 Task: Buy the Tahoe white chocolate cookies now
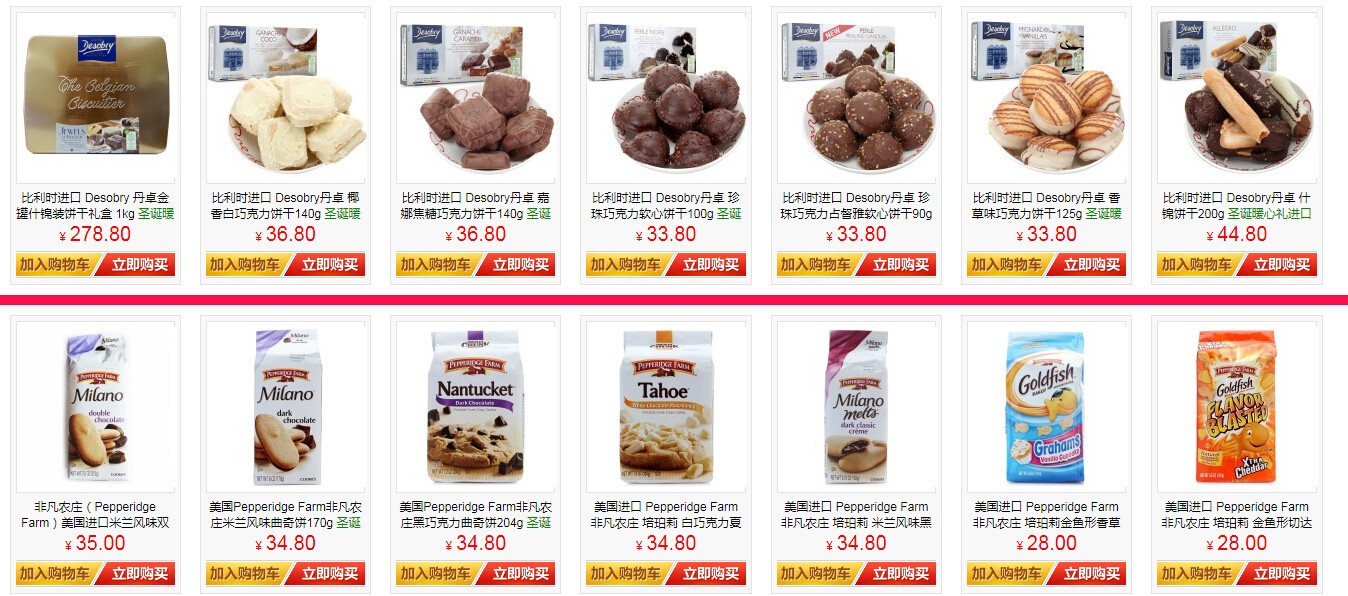coord(710,574)
